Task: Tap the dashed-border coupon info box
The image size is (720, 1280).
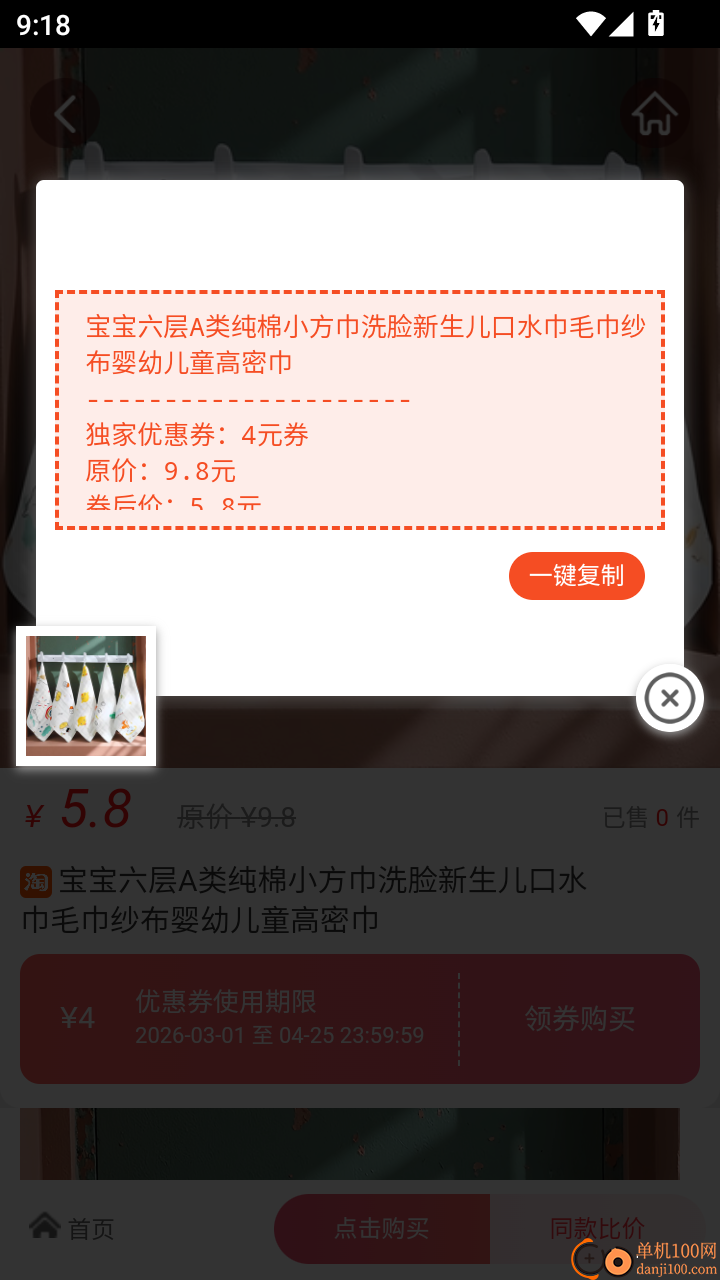Action: 360,405
